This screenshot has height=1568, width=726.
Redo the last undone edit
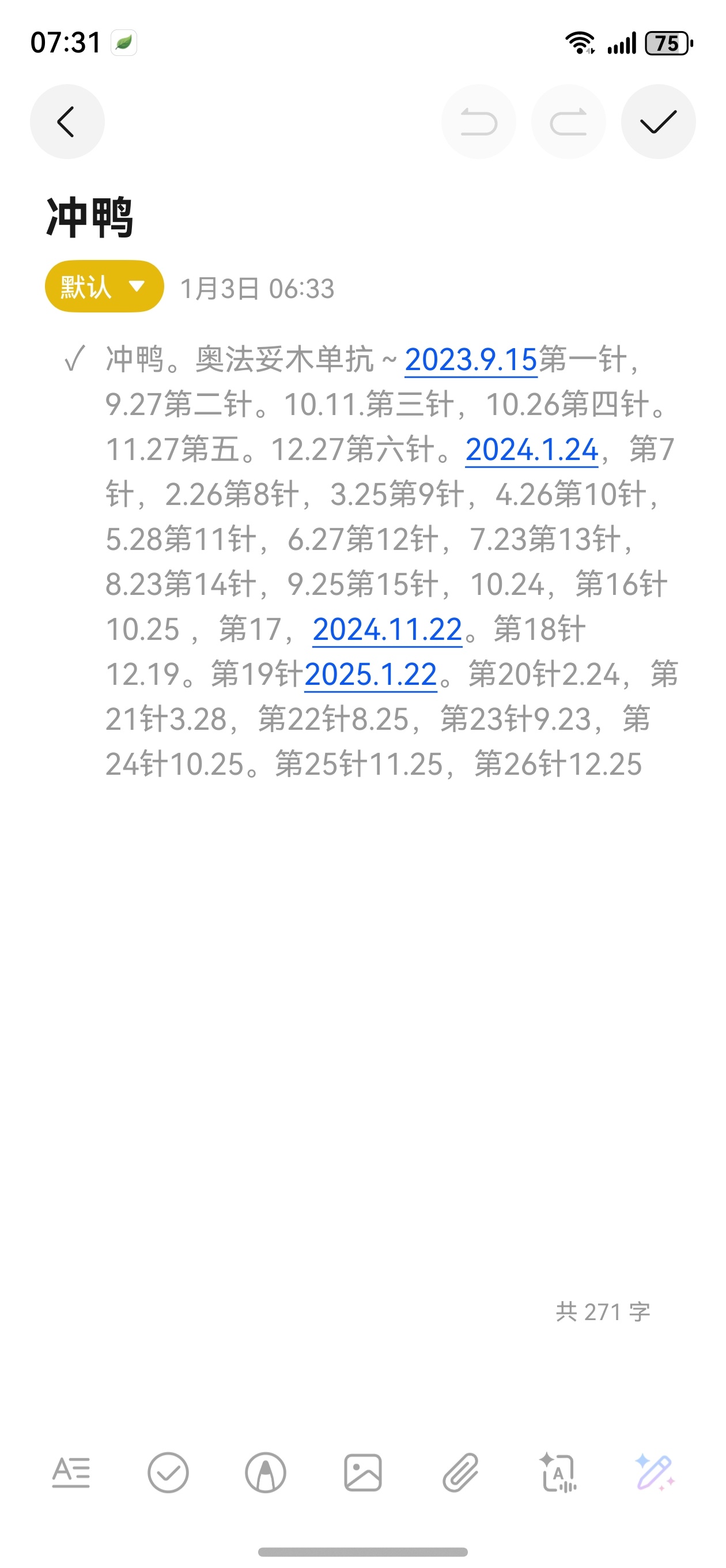(568, 122)
